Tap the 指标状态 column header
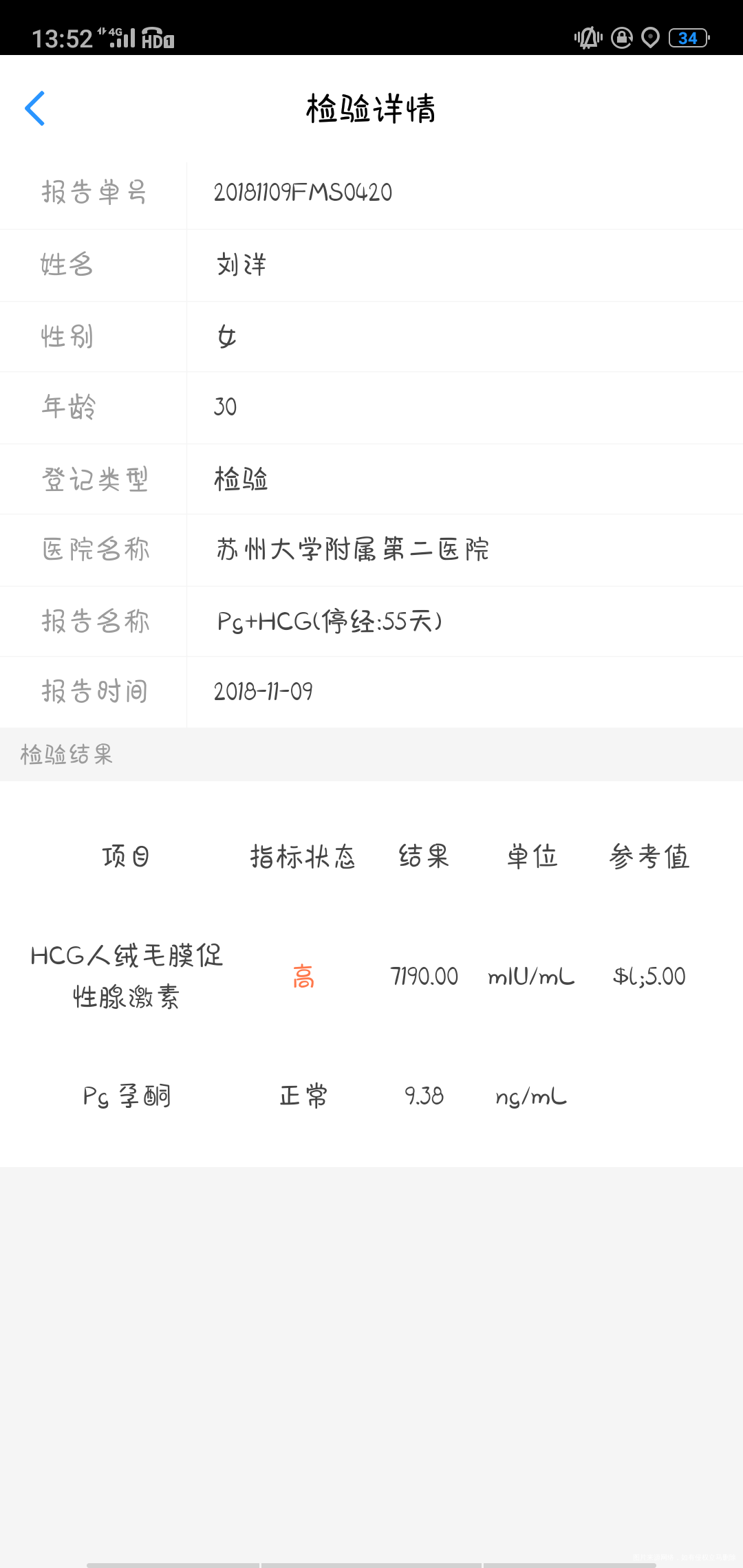The image size is (743, 1568). (303, 856)
